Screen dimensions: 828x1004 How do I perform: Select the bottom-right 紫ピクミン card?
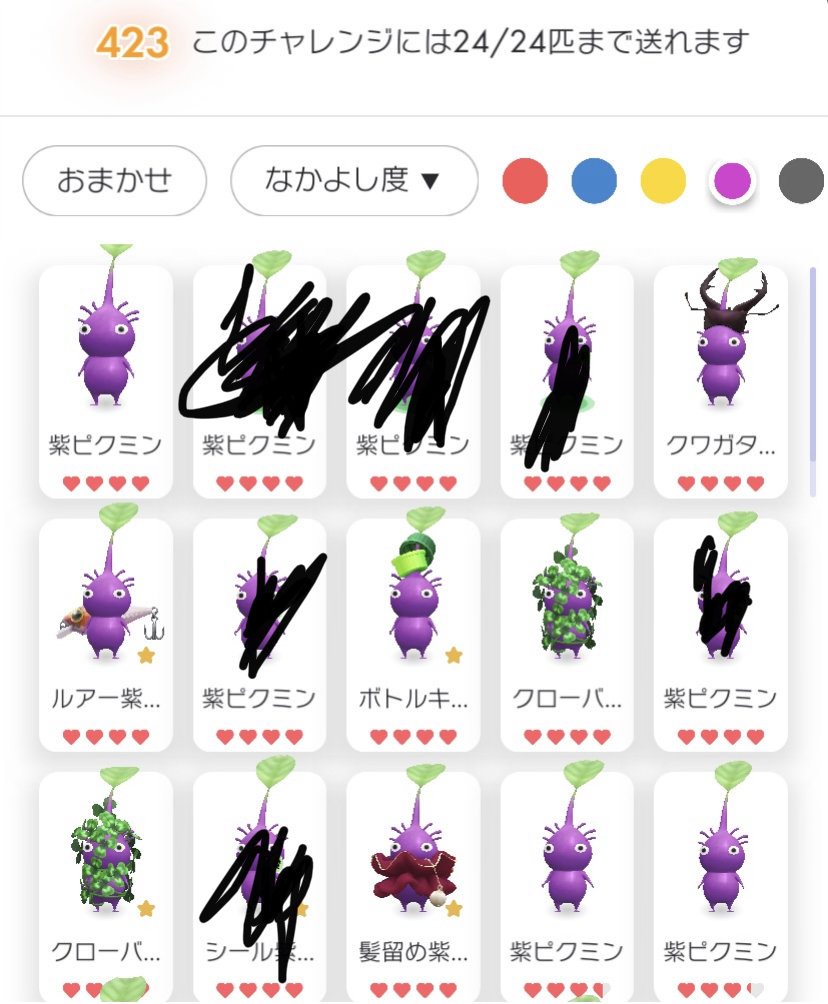[720, 880]
